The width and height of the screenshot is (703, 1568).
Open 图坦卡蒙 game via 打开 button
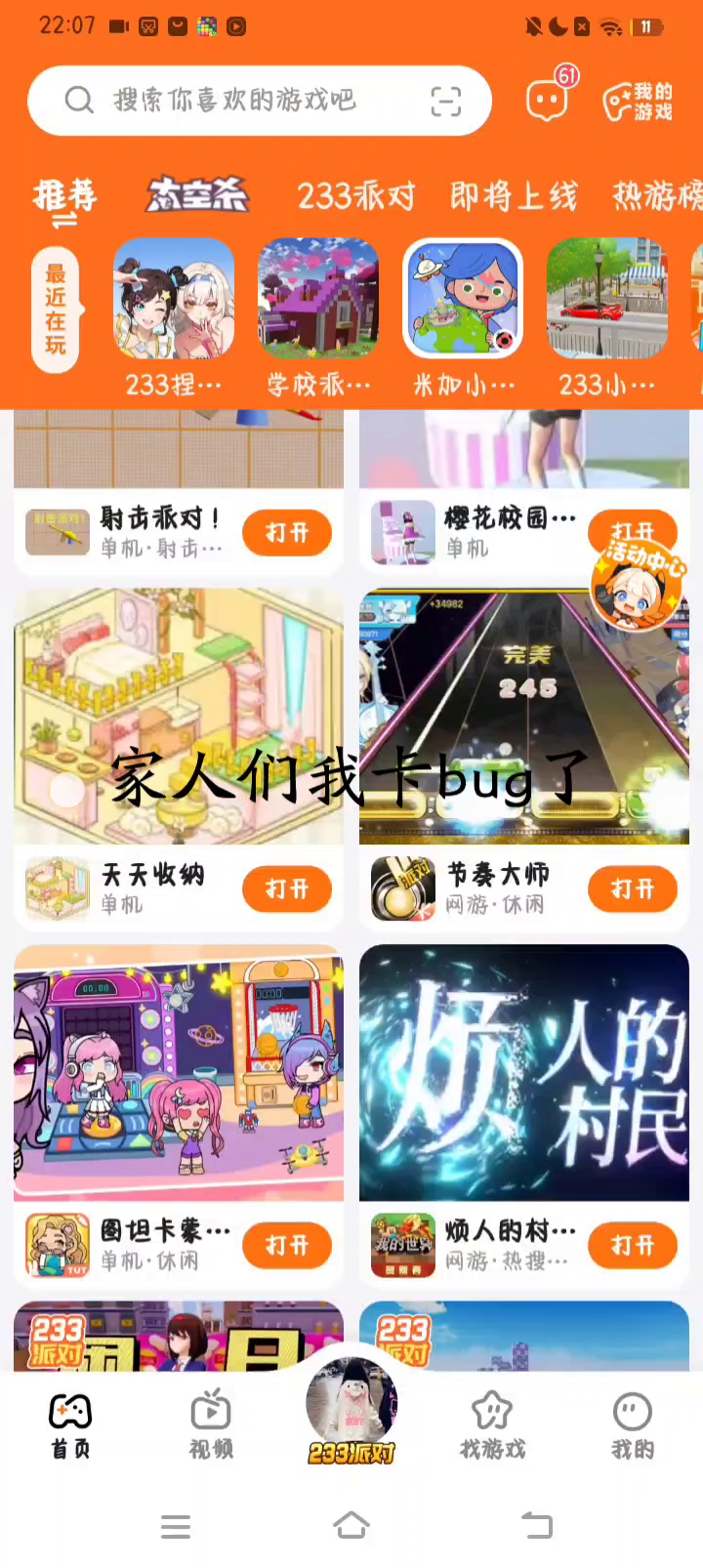coord(287,1245)
